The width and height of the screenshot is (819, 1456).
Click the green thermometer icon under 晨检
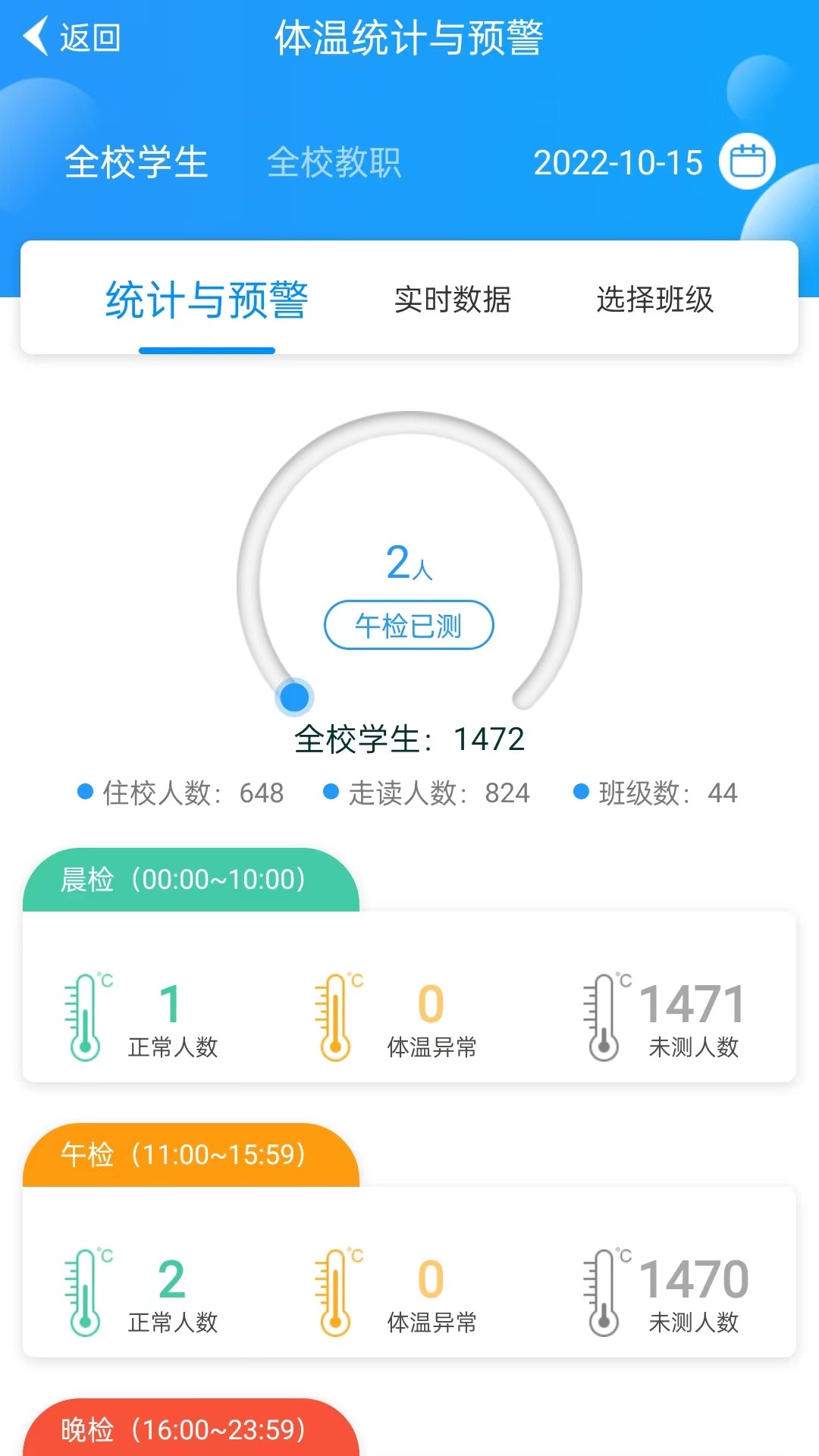pos(86,1014)
